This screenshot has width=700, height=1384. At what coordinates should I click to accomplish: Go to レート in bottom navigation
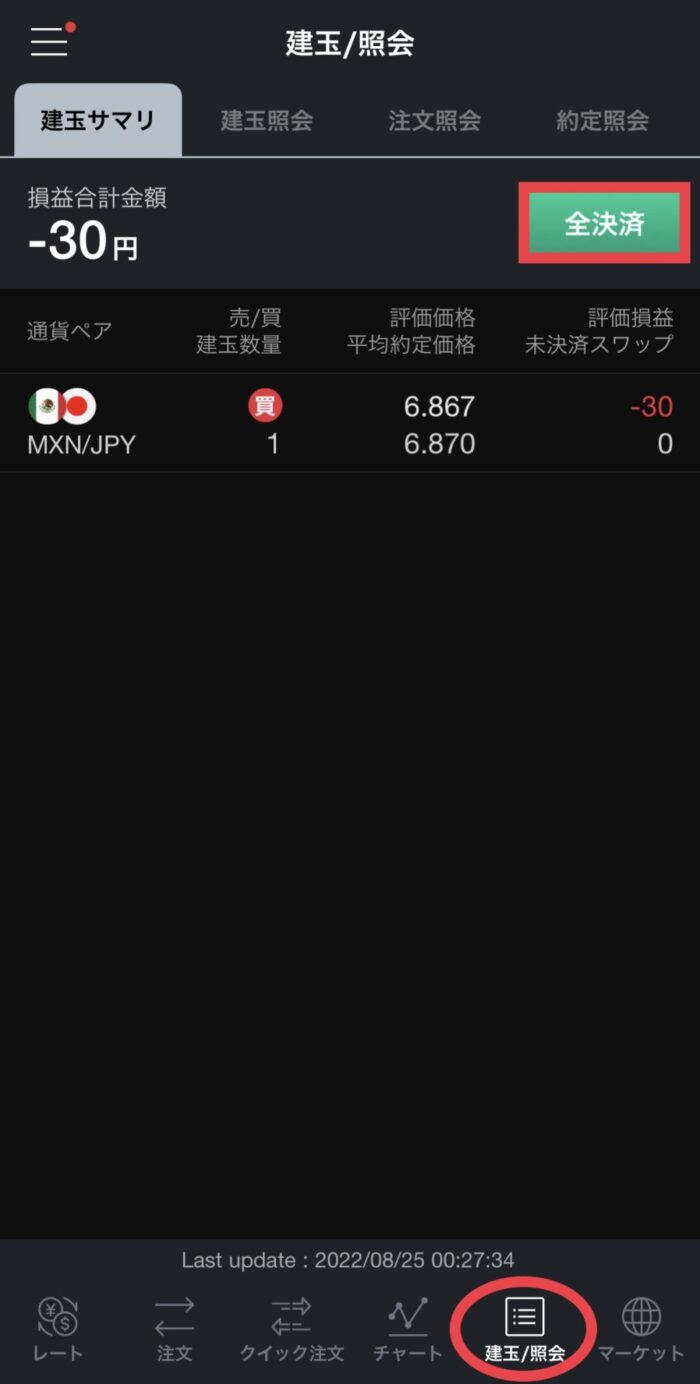[x=59, y=1329]
